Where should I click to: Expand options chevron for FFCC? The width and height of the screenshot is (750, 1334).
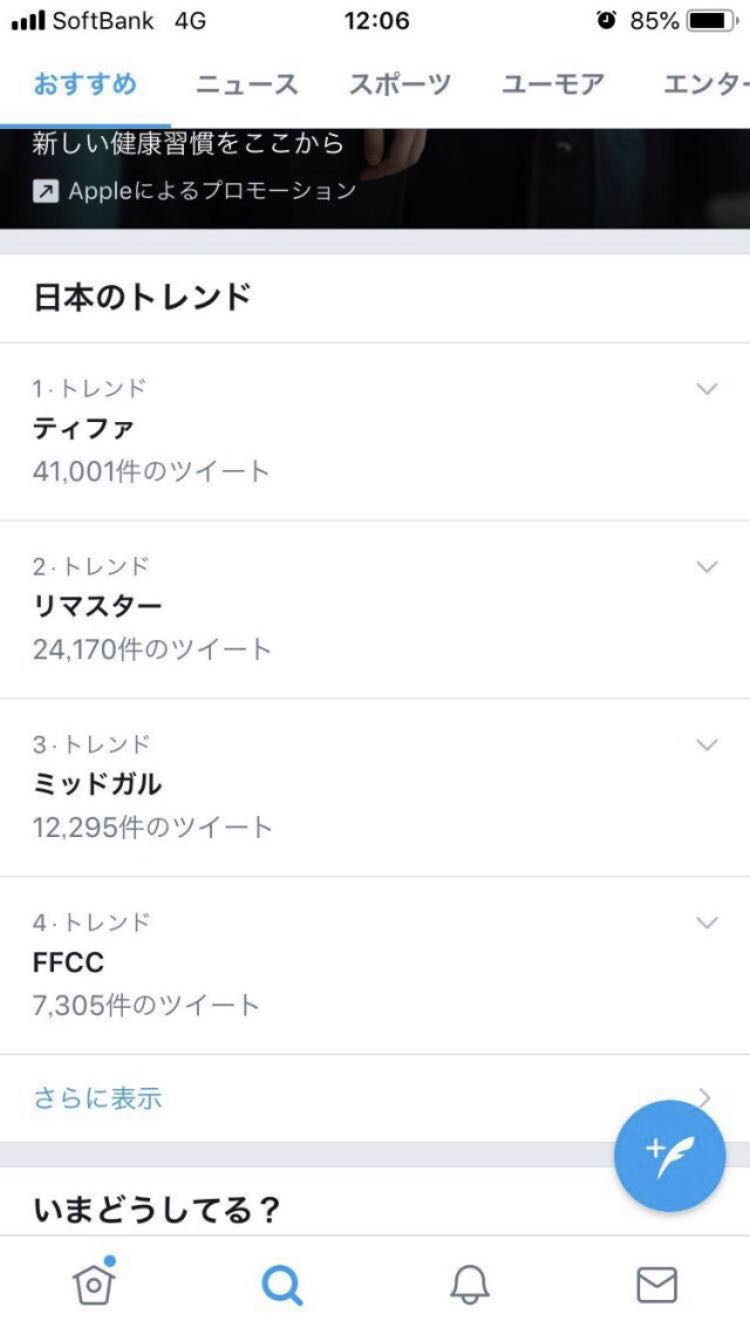pyautogui.click(x=707, y=923)
